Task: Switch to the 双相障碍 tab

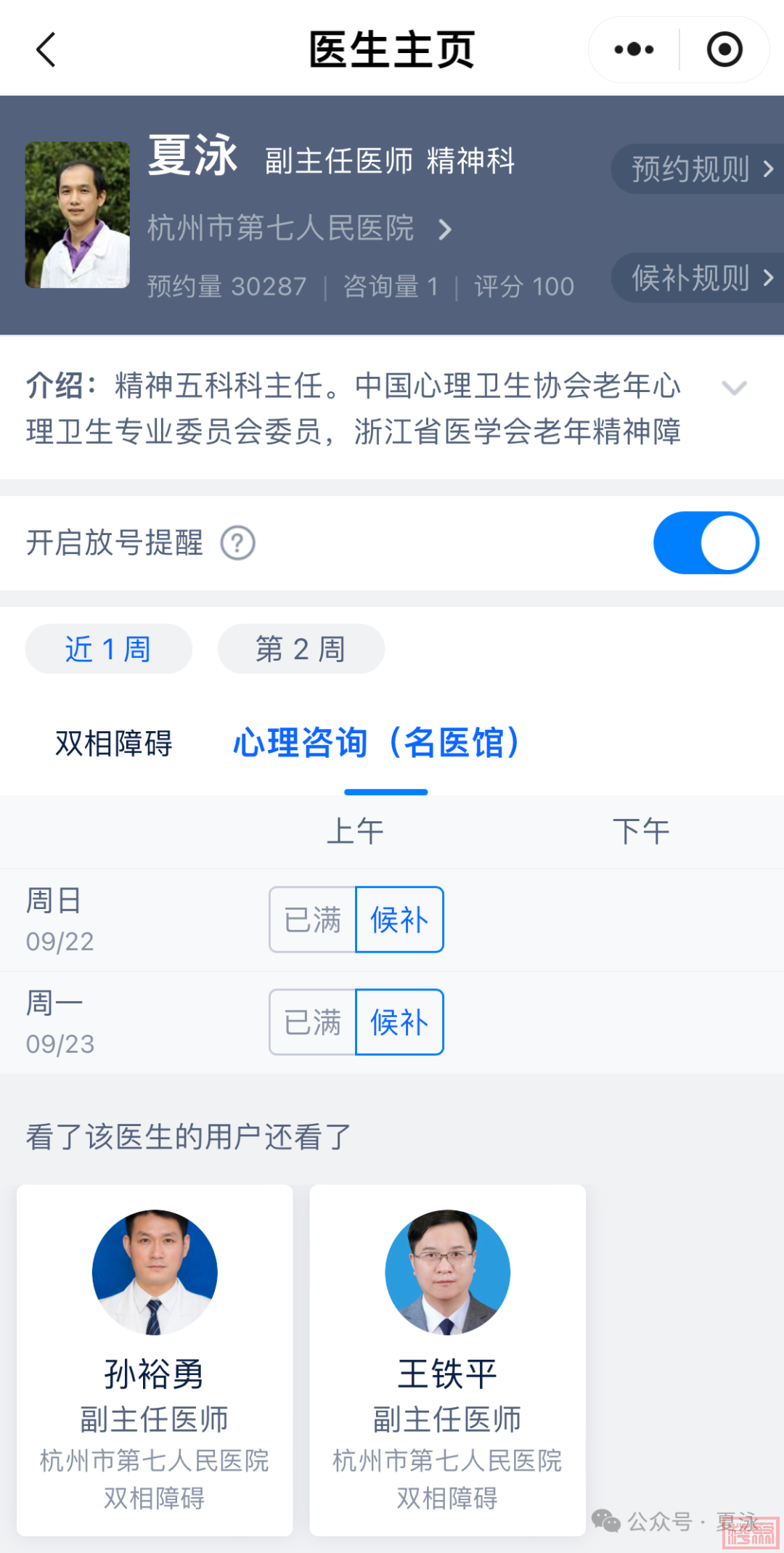Action: 114,743
